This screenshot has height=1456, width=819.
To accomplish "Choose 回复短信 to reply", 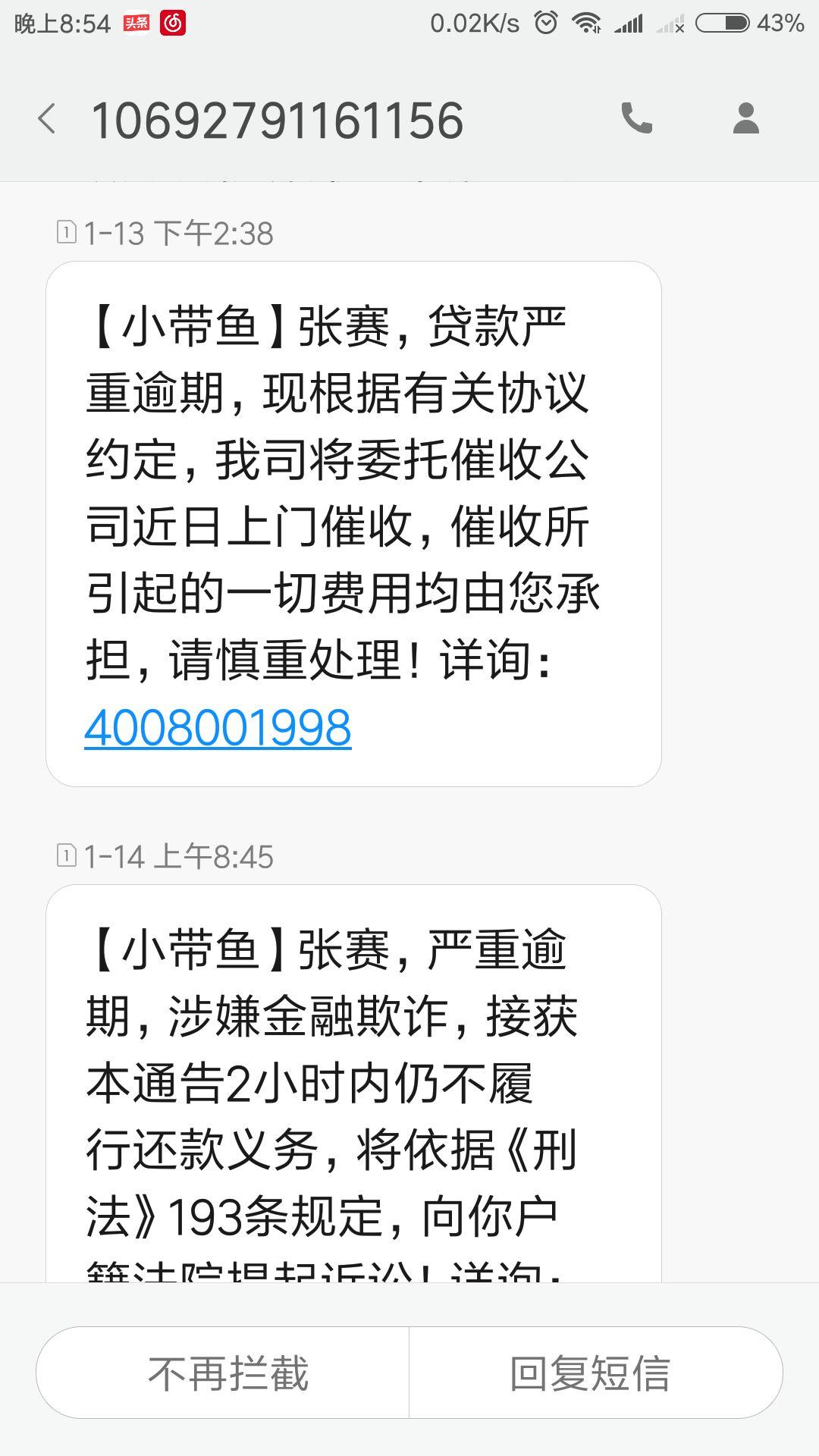I will click(590, 1373).
